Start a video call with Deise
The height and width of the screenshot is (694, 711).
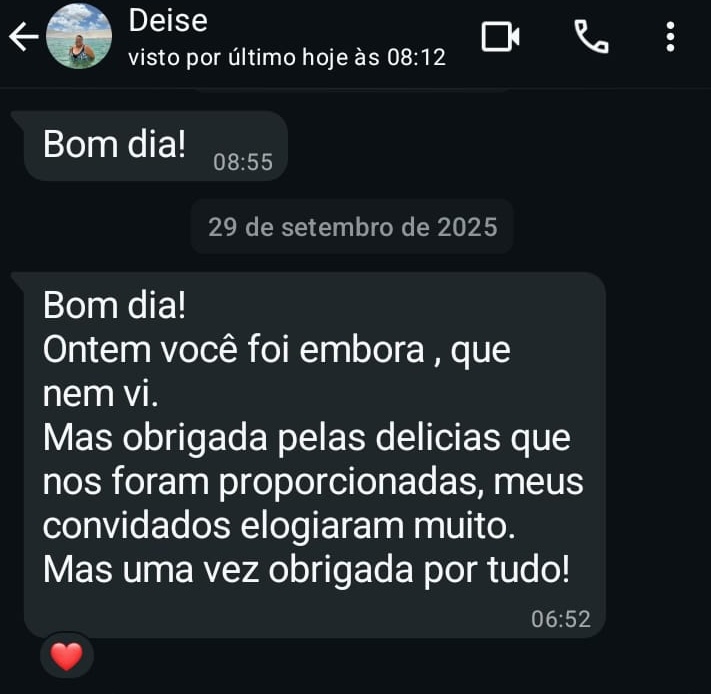tap(500, 37)
